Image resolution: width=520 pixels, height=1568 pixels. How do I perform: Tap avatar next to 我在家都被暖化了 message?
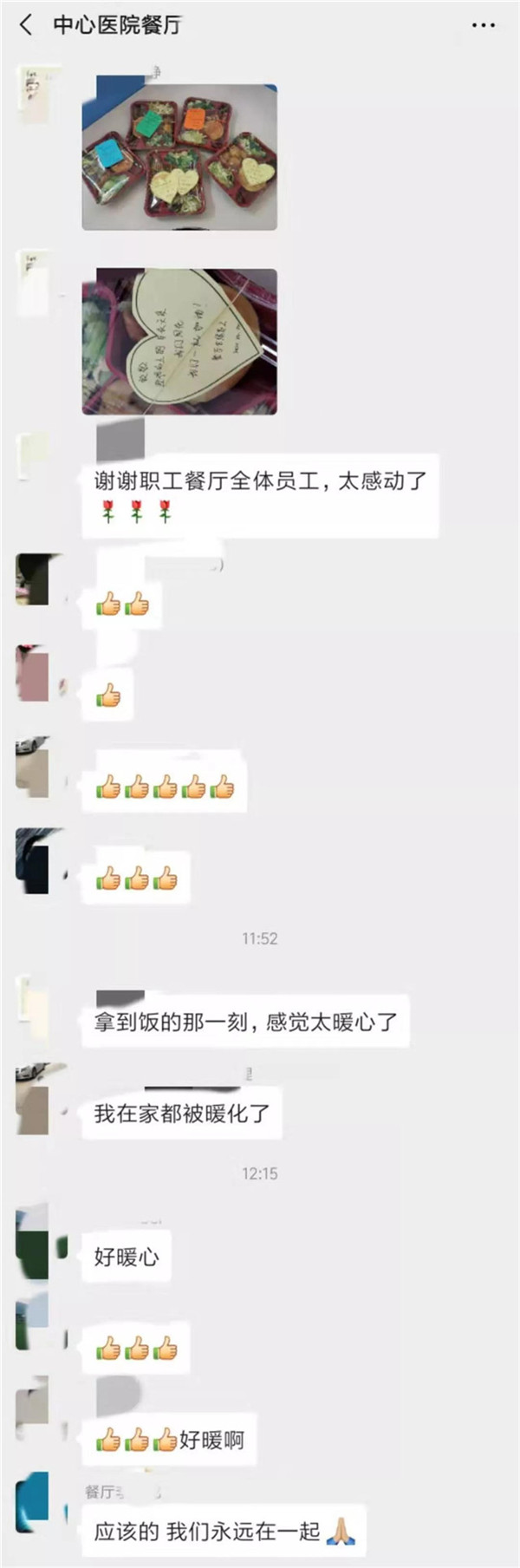(x=34, y=1097)
